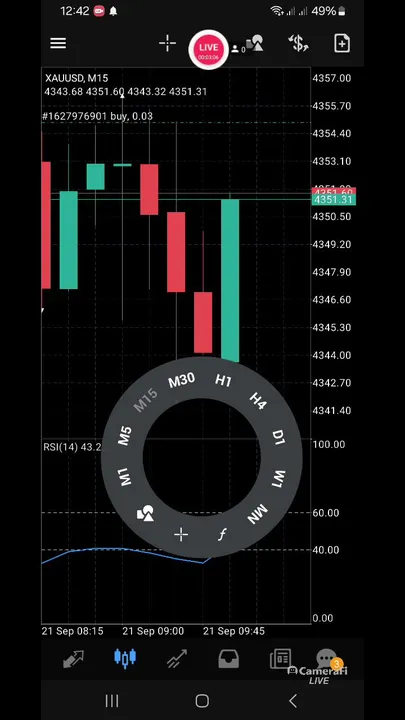Switch chart to D1 timeframe
The width and height of the screenshot is (405, 720).
(x=279, y=437)
